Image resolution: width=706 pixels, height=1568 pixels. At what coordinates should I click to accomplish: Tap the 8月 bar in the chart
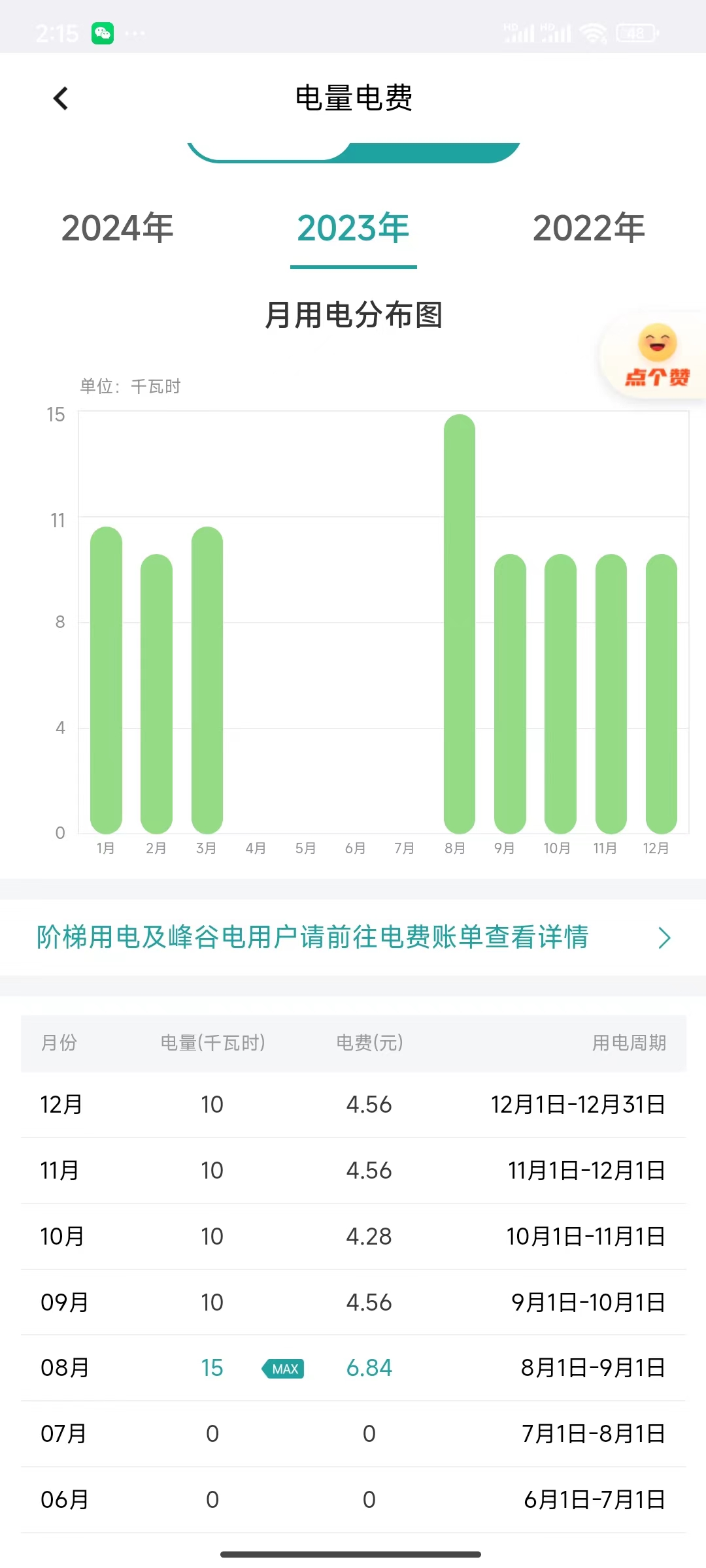[x=459, y=624]
